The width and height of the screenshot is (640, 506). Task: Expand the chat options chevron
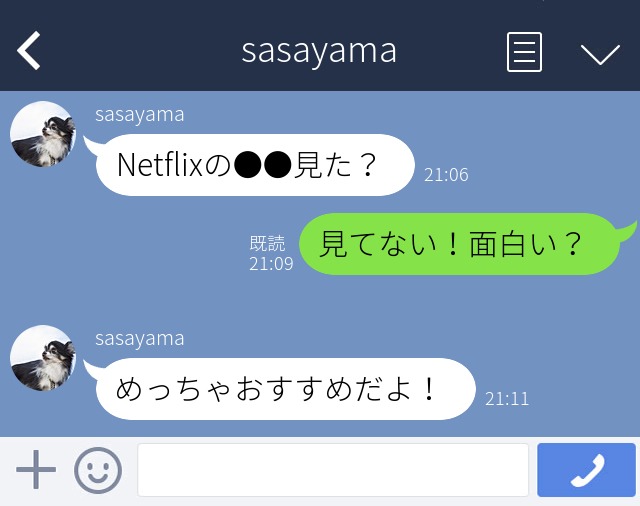tap(600, 53)
